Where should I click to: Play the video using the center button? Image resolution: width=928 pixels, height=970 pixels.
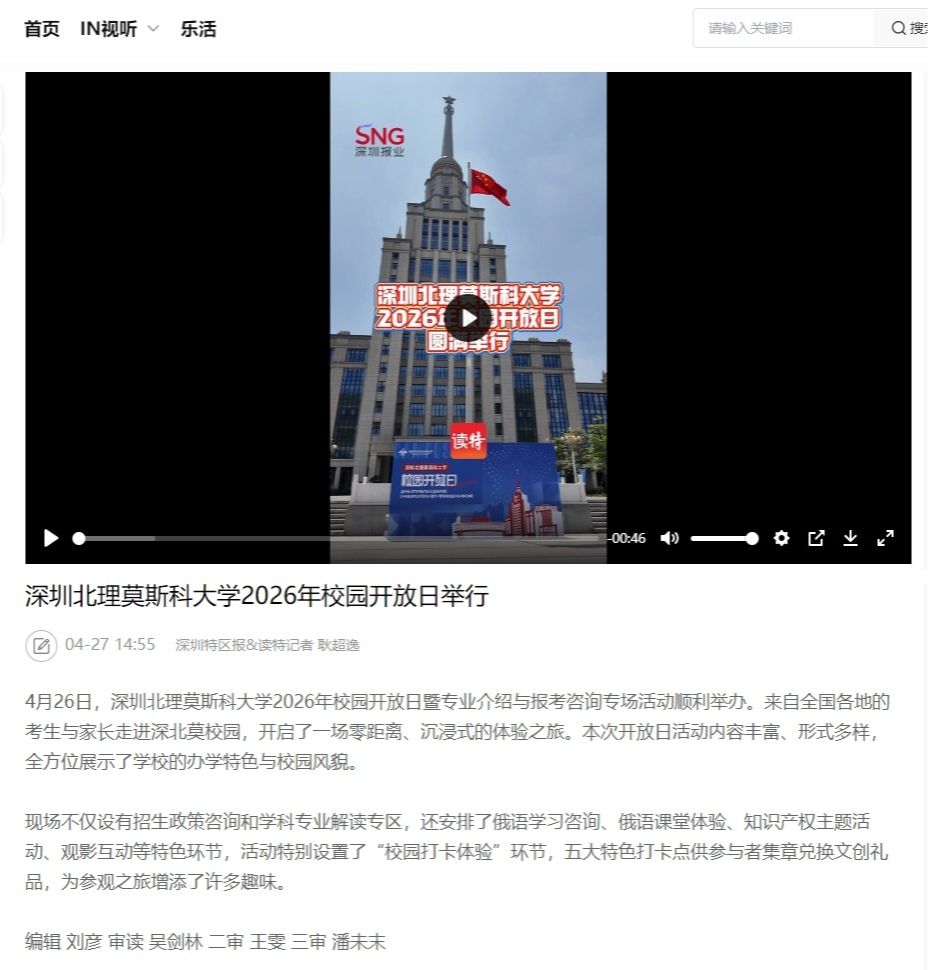468,318
